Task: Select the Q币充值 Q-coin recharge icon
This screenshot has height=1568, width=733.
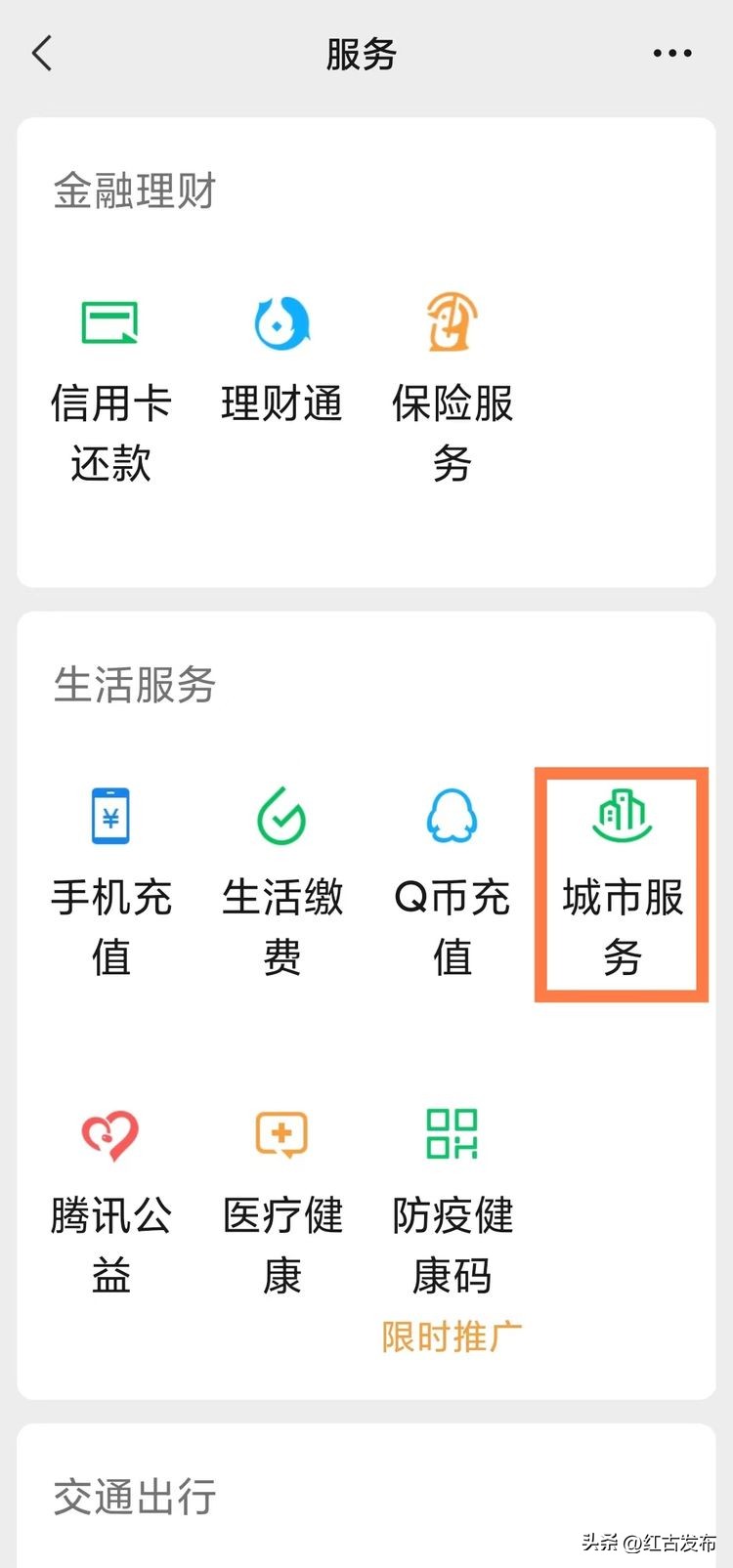Action: (452, 879)
